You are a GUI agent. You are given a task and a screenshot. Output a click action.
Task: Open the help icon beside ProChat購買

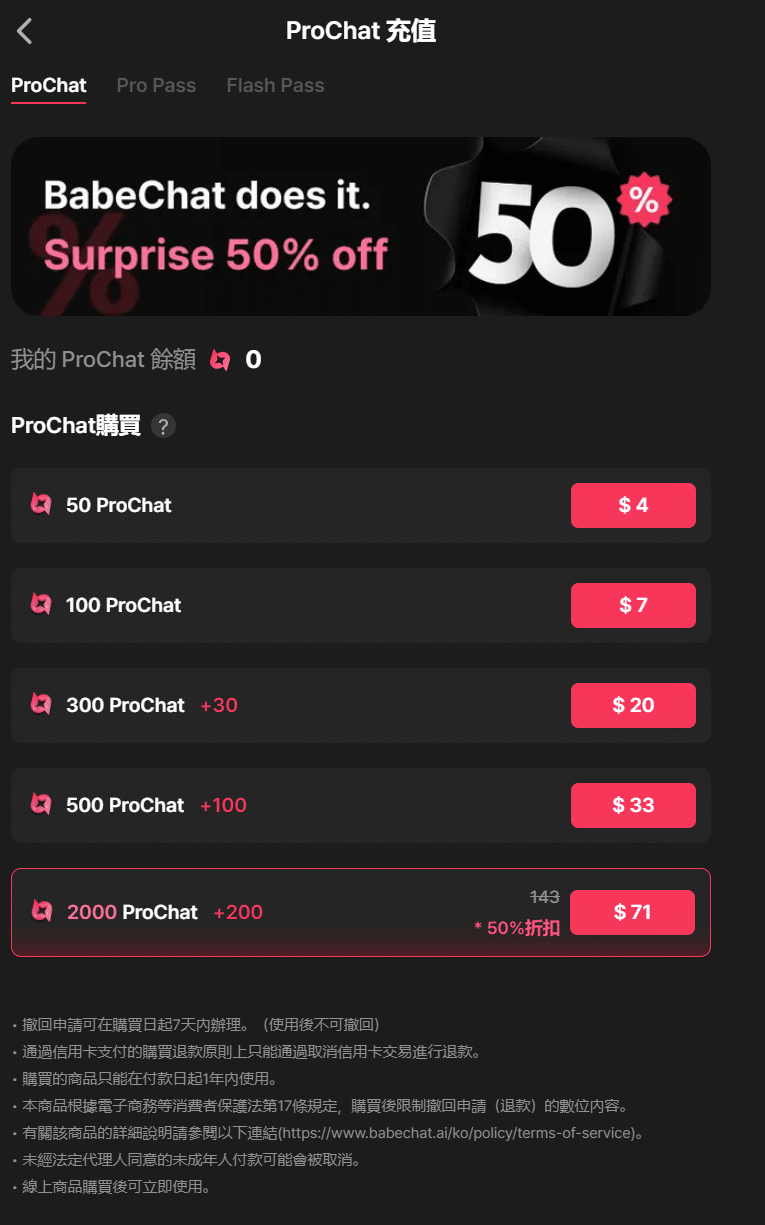[x=163, y=426]
